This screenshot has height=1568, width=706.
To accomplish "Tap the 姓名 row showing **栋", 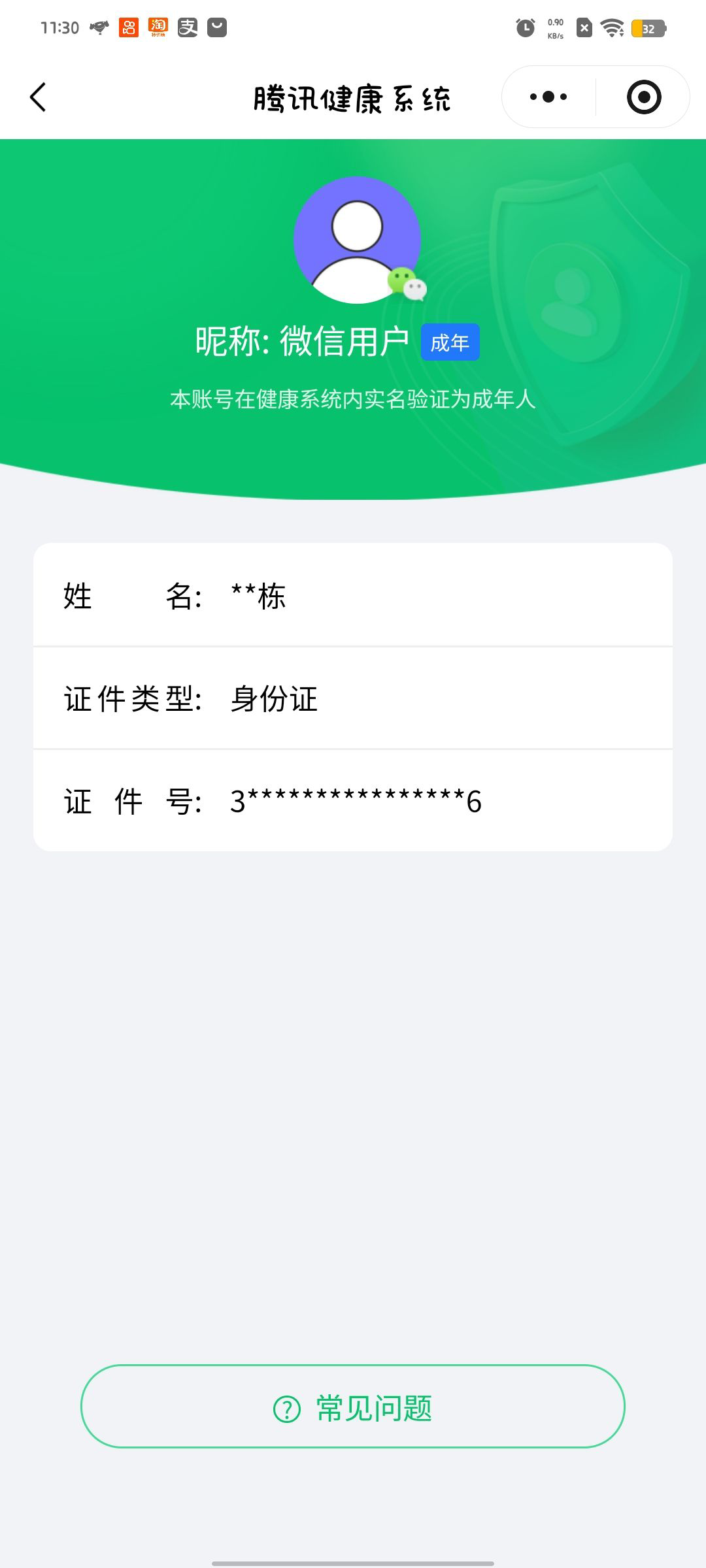I will pos(353,595).
